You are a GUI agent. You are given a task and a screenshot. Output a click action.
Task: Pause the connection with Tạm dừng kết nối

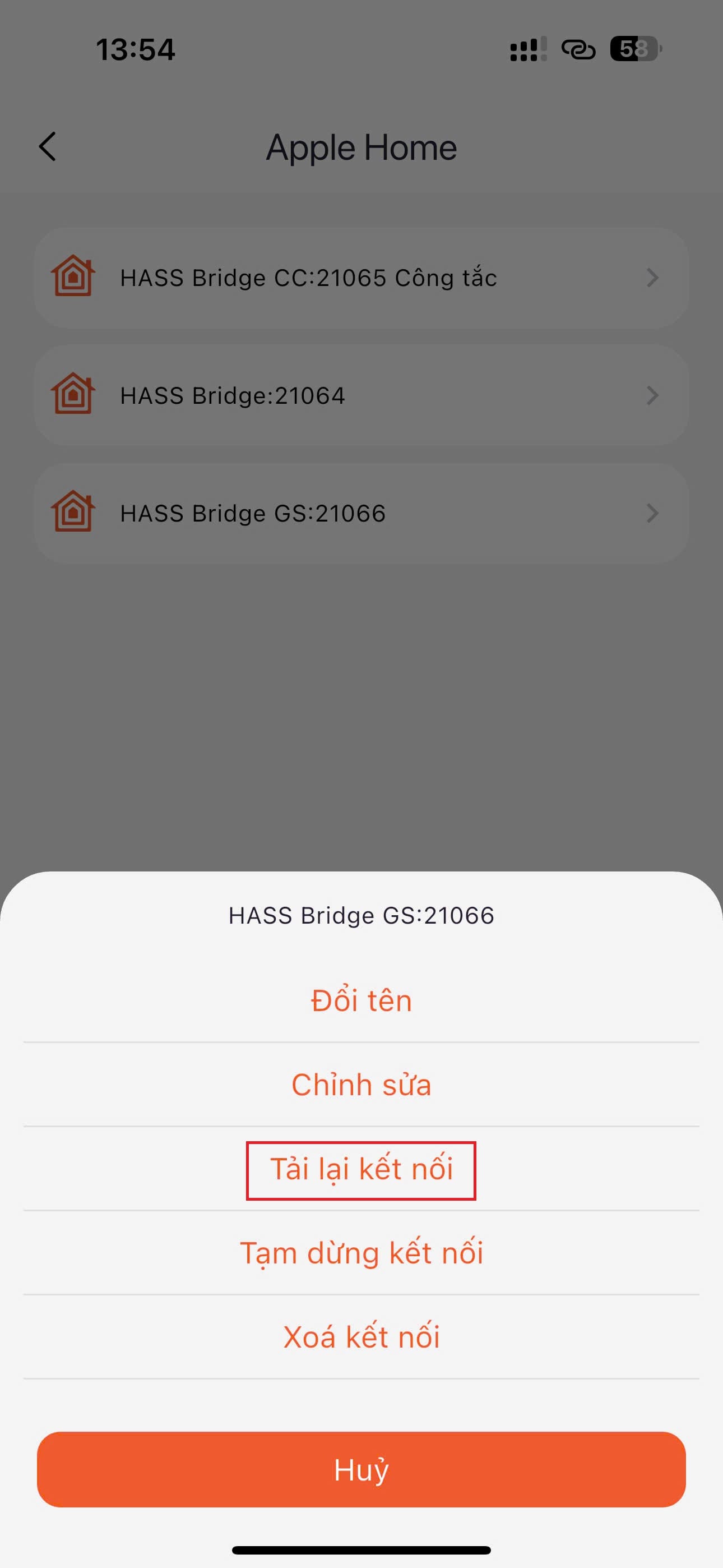coord(361,1253)
